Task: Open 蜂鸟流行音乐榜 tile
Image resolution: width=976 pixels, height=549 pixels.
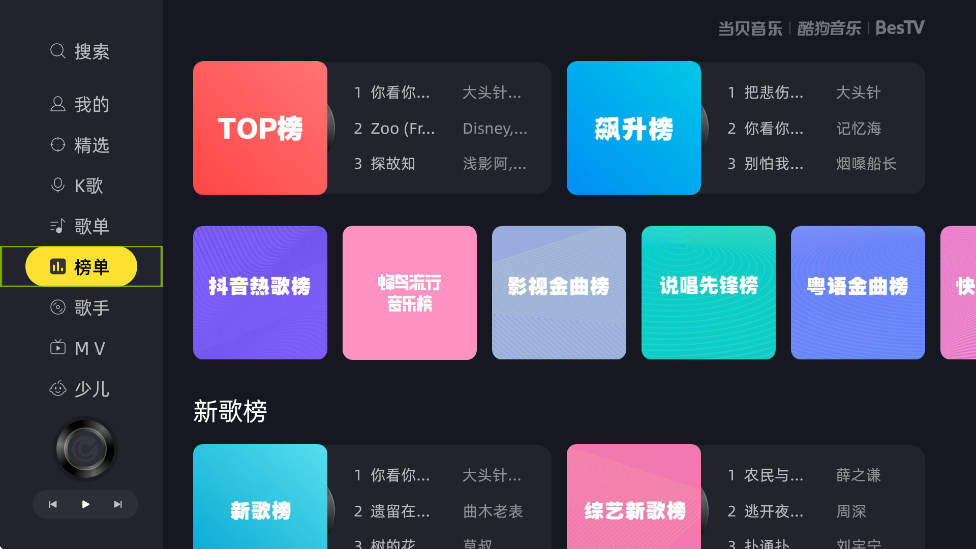Action: pyautogui.click(x=409, y=292)
